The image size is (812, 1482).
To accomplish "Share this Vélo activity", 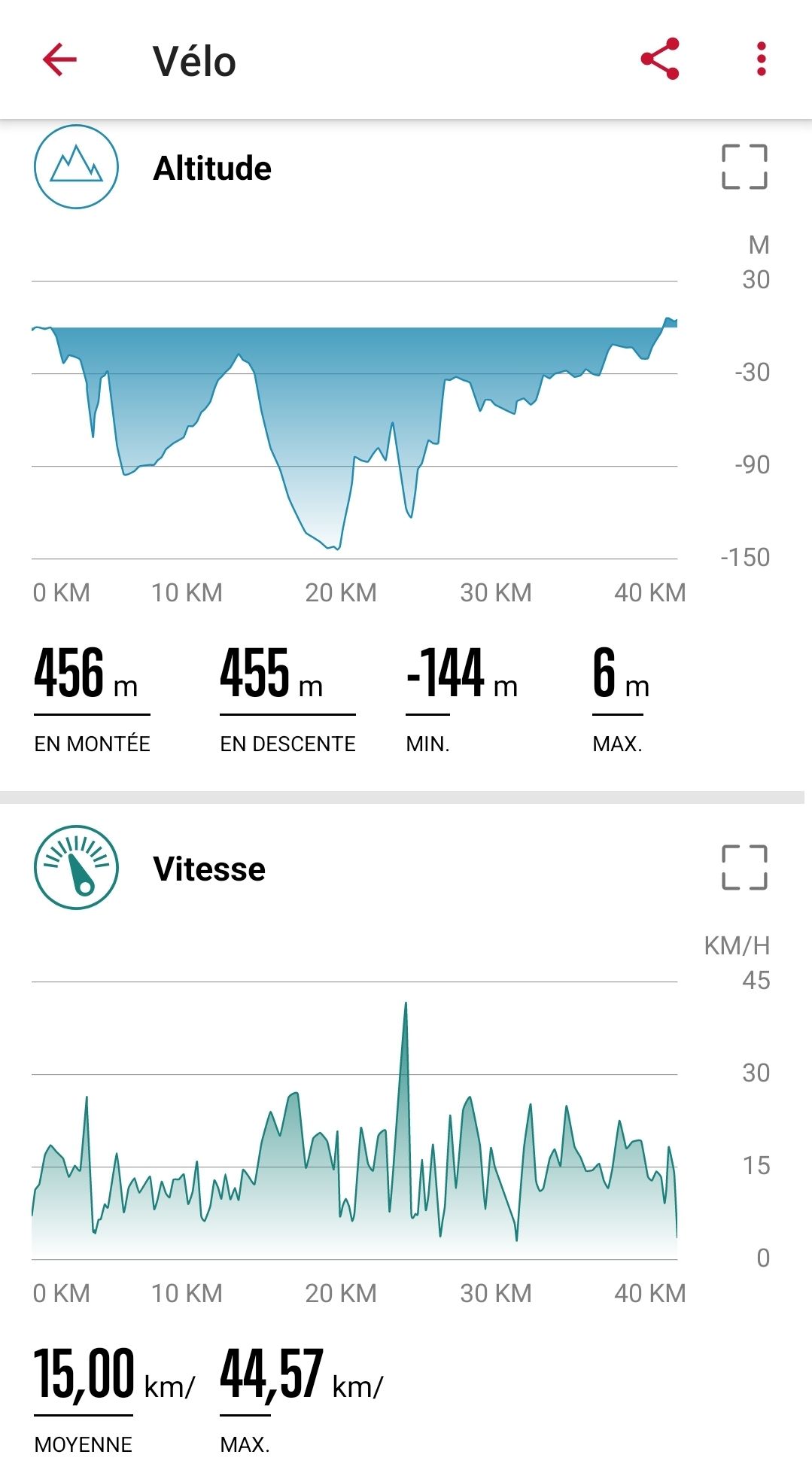I will click(x=660, y=59).
